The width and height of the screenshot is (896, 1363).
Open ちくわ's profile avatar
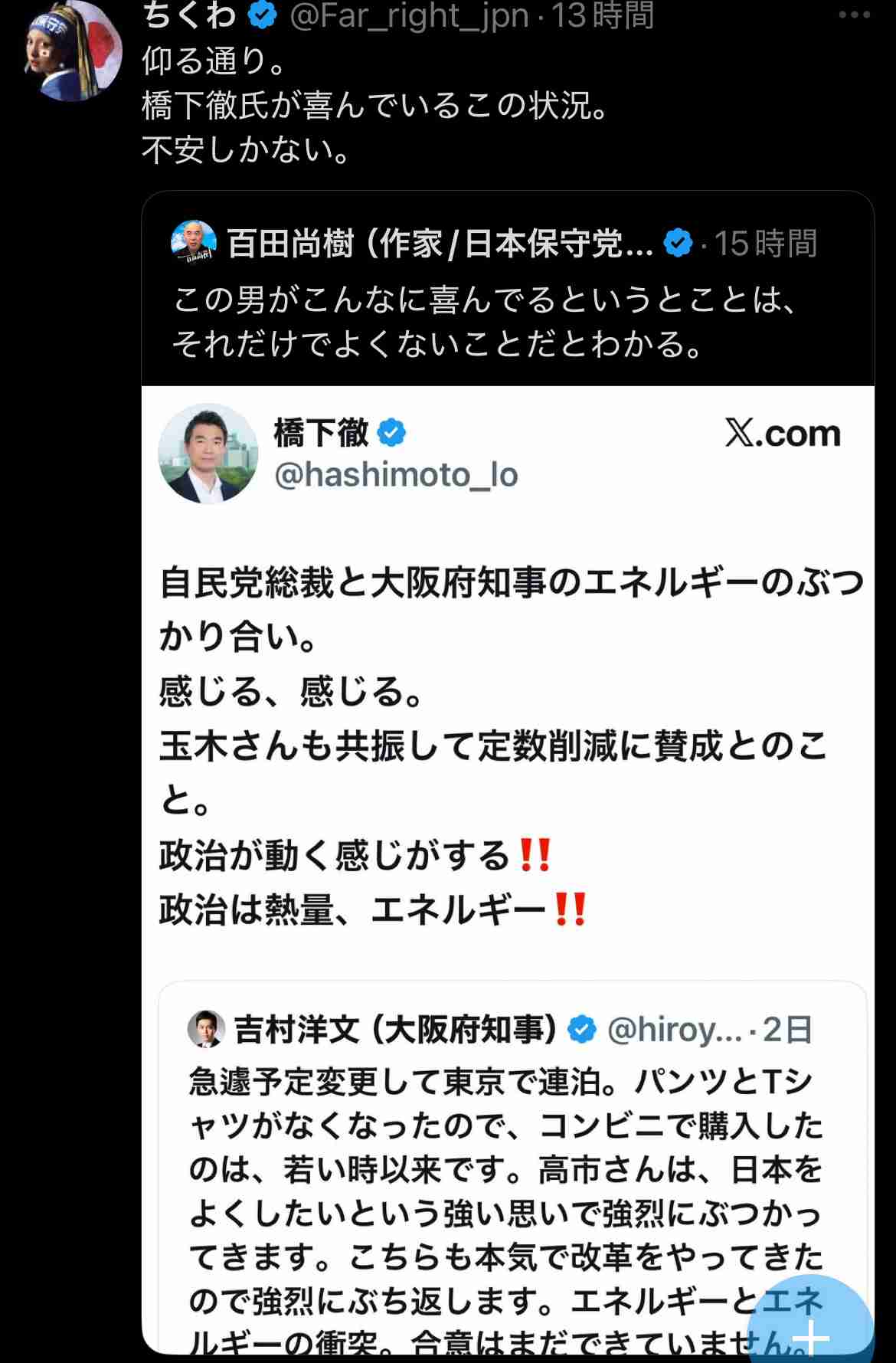(x=74, y=52)
